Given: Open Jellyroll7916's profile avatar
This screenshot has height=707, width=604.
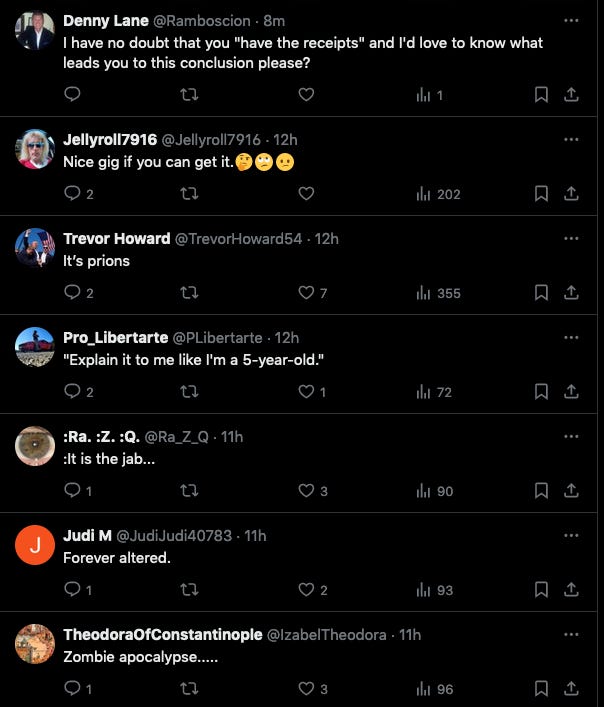Looking at the screenshot, I should (35, 148).
